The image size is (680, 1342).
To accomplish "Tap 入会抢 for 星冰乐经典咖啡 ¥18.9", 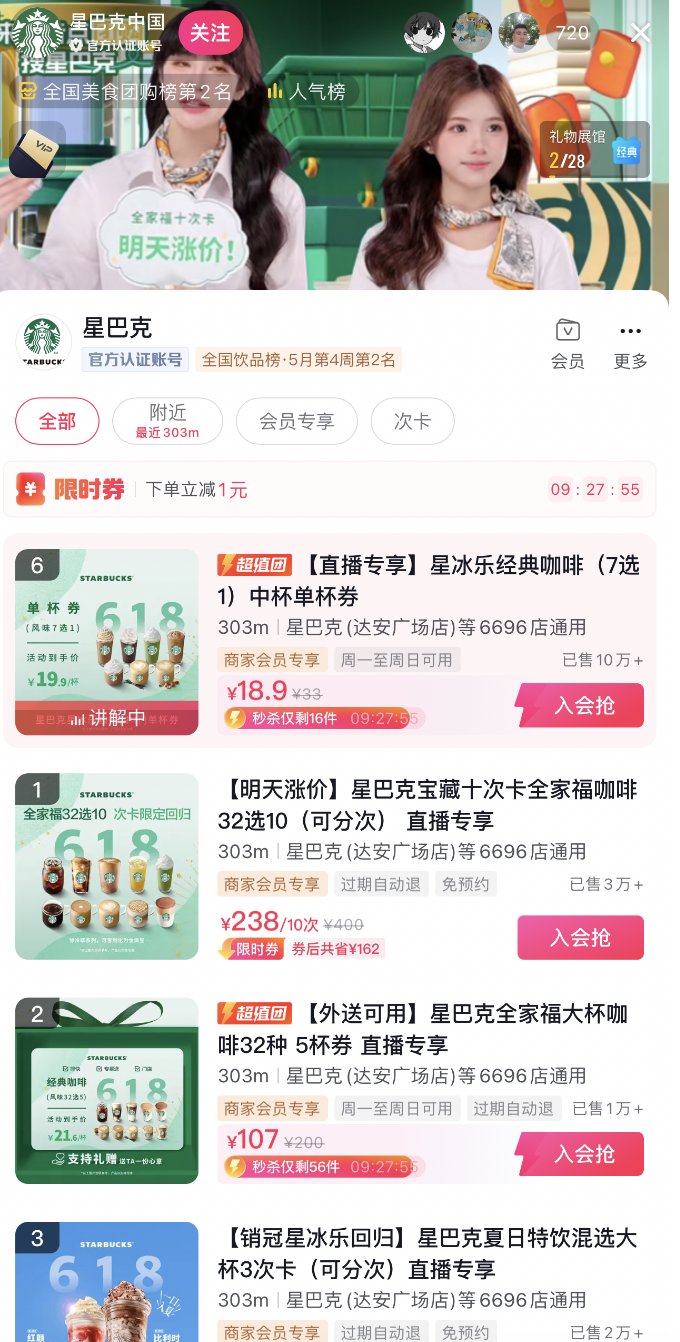I will [581, 705].
